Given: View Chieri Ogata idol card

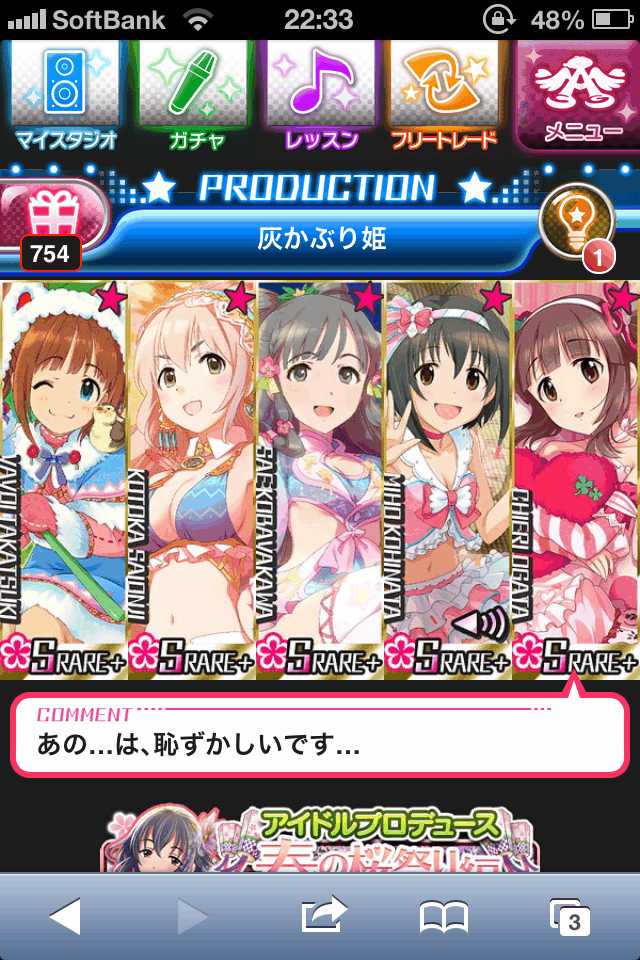Looking at the screenshot, I should click(578, 470).
